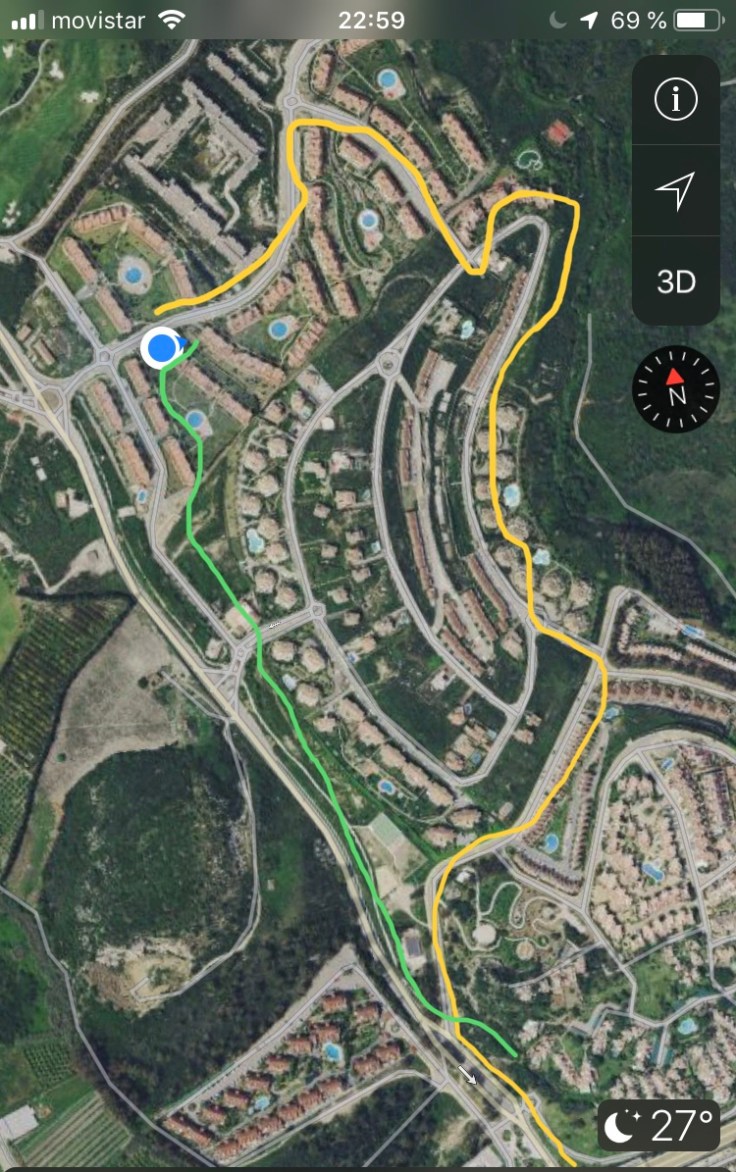Tap the compass to face north
Screen dimensions: 736x1172
tap(676, 389)
